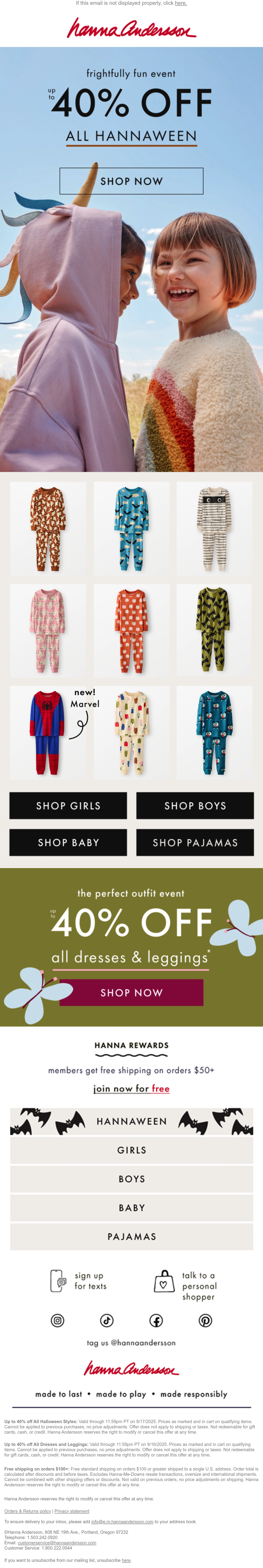263x1568 pixels.
Task: Tap Shop Now under All Hannaween
Action: pyautogui.click(x=131, y=181)
